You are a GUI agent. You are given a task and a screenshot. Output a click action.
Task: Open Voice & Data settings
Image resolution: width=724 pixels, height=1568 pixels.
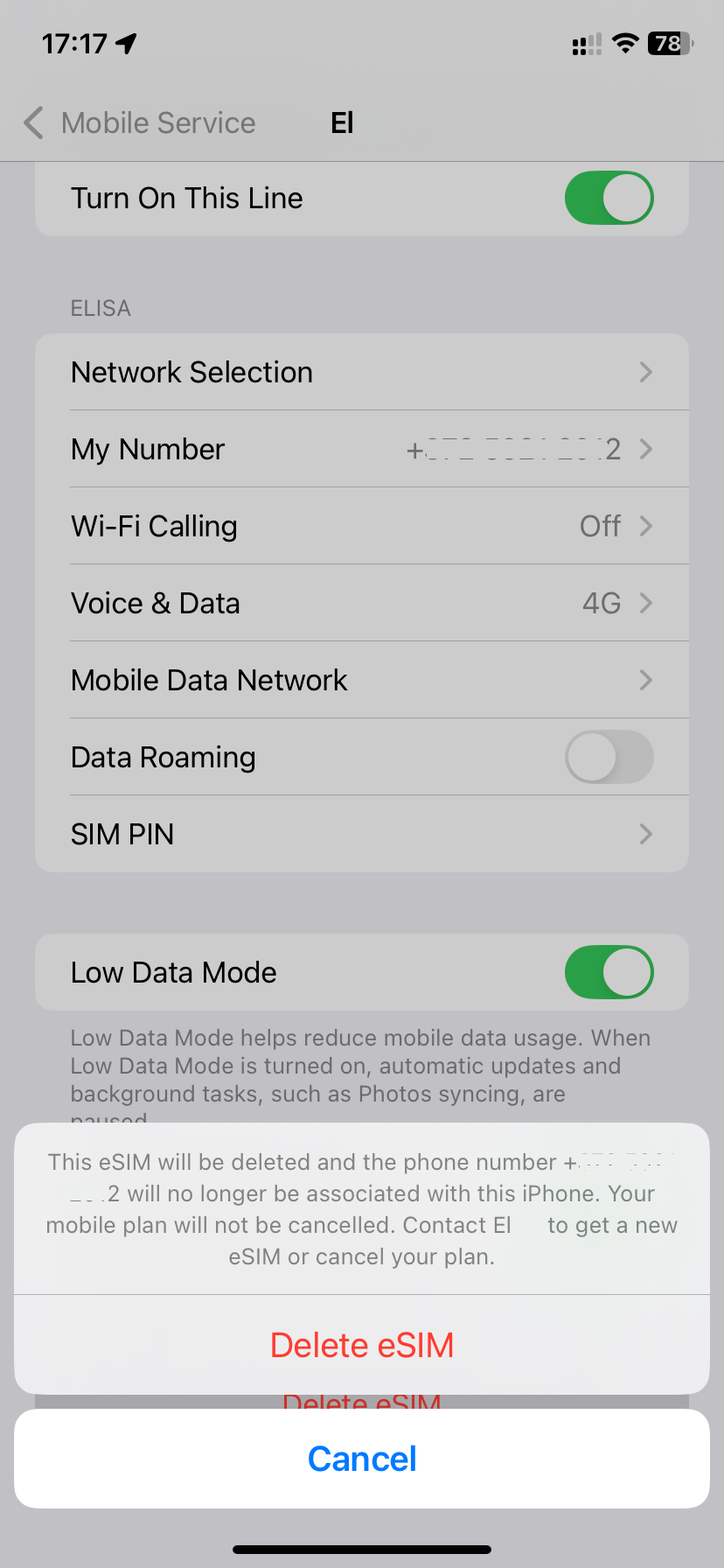[x=362, y=603]
